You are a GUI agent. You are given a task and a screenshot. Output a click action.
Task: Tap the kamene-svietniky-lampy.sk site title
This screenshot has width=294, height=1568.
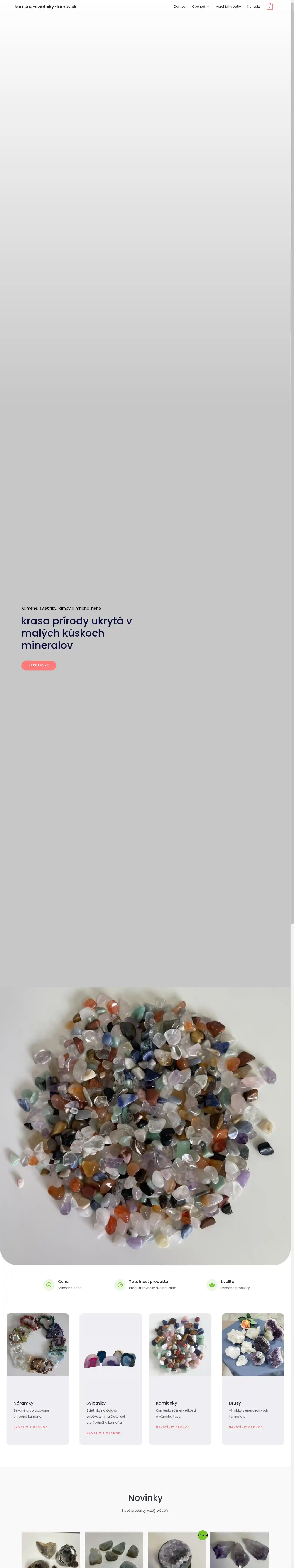(x=46, y=7)
